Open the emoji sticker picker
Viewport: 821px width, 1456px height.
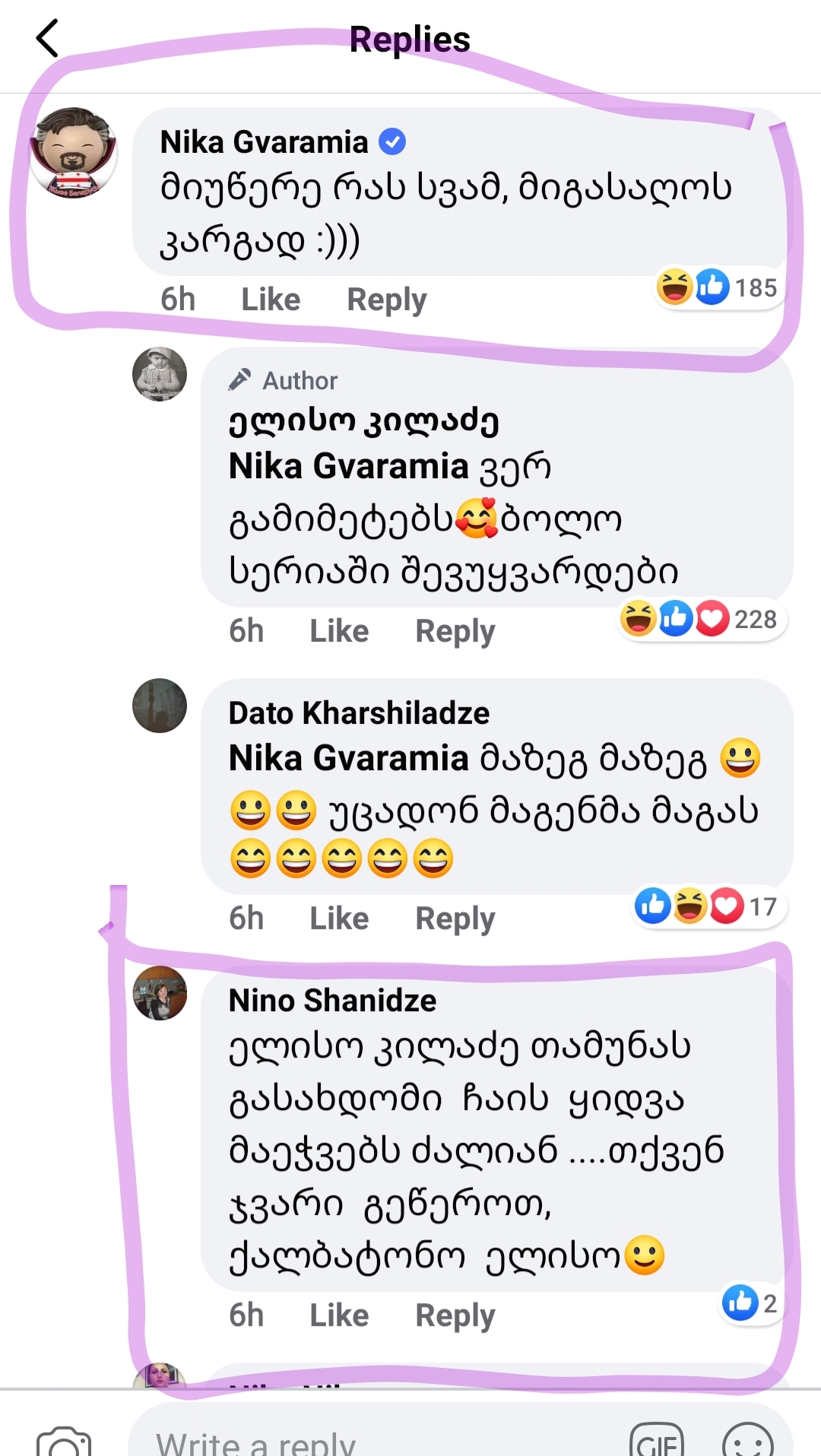click(x=747, y=1440)
